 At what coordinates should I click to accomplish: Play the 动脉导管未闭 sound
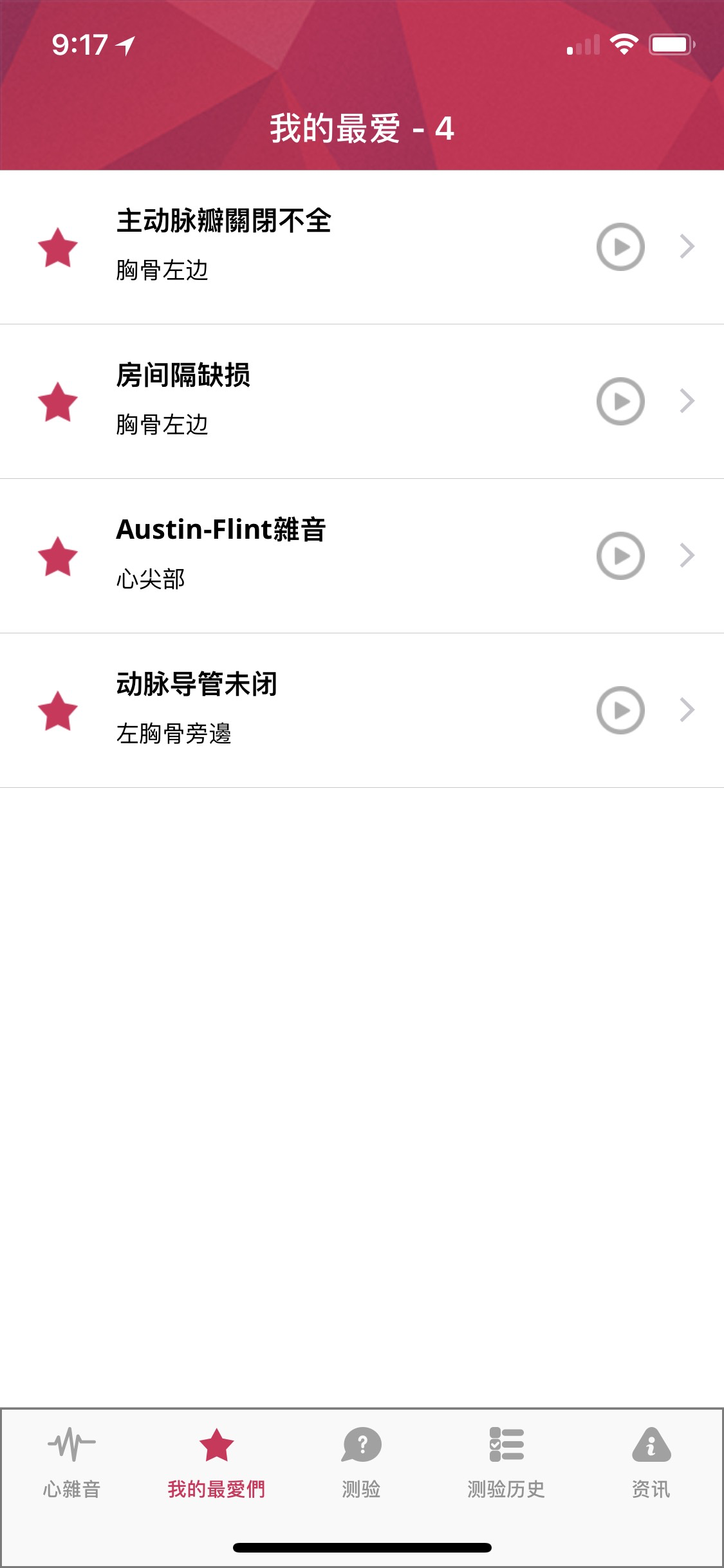(x=620, y=711)
